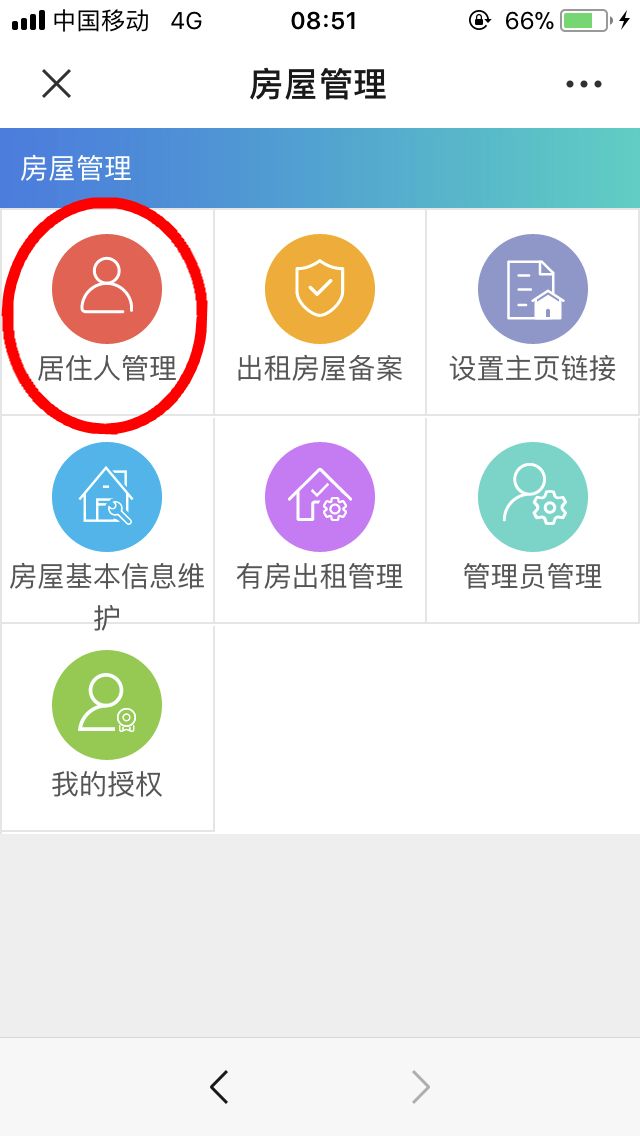View 我的授权
640x1136 pixels.
point(107,727)
